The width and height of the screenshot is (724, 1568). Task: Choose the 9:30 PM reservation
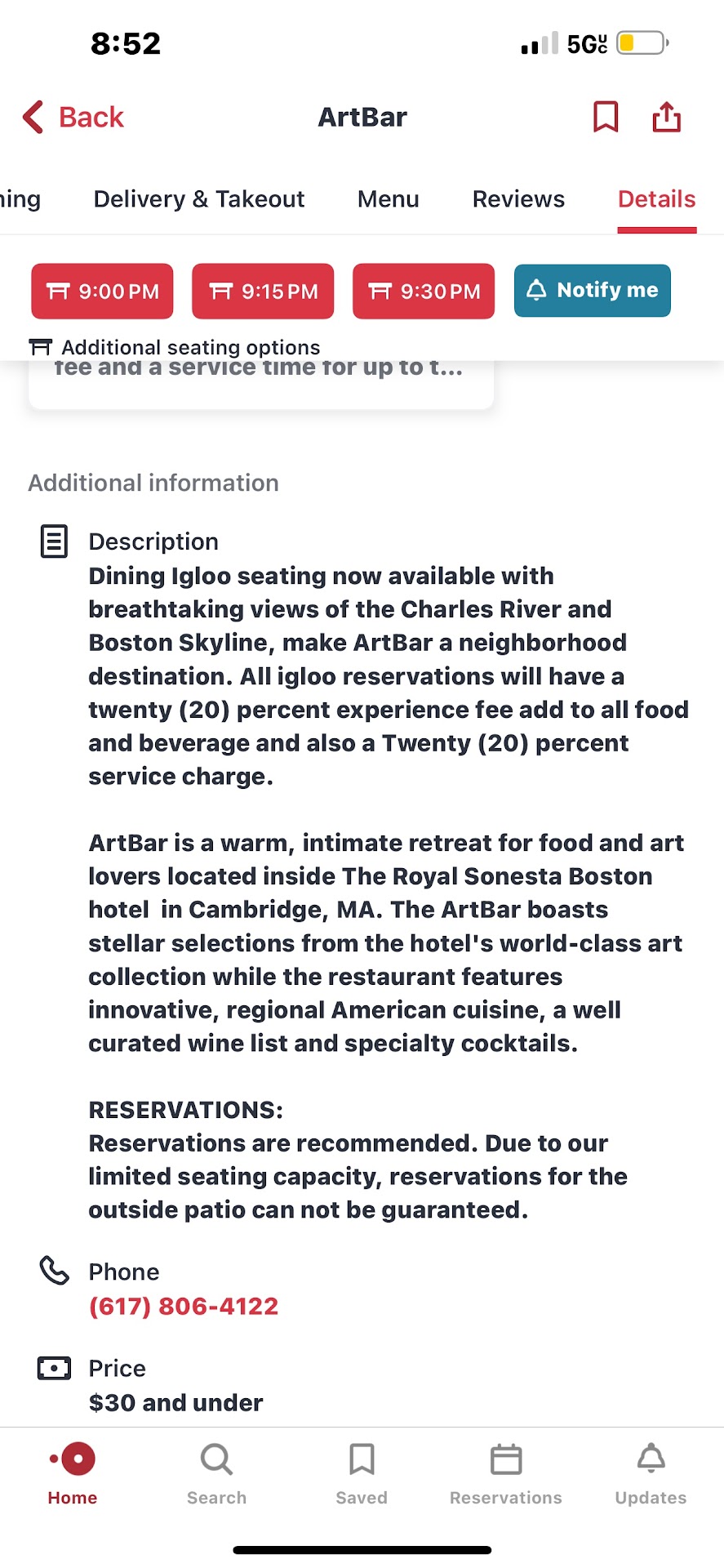[x=424, y=291]
